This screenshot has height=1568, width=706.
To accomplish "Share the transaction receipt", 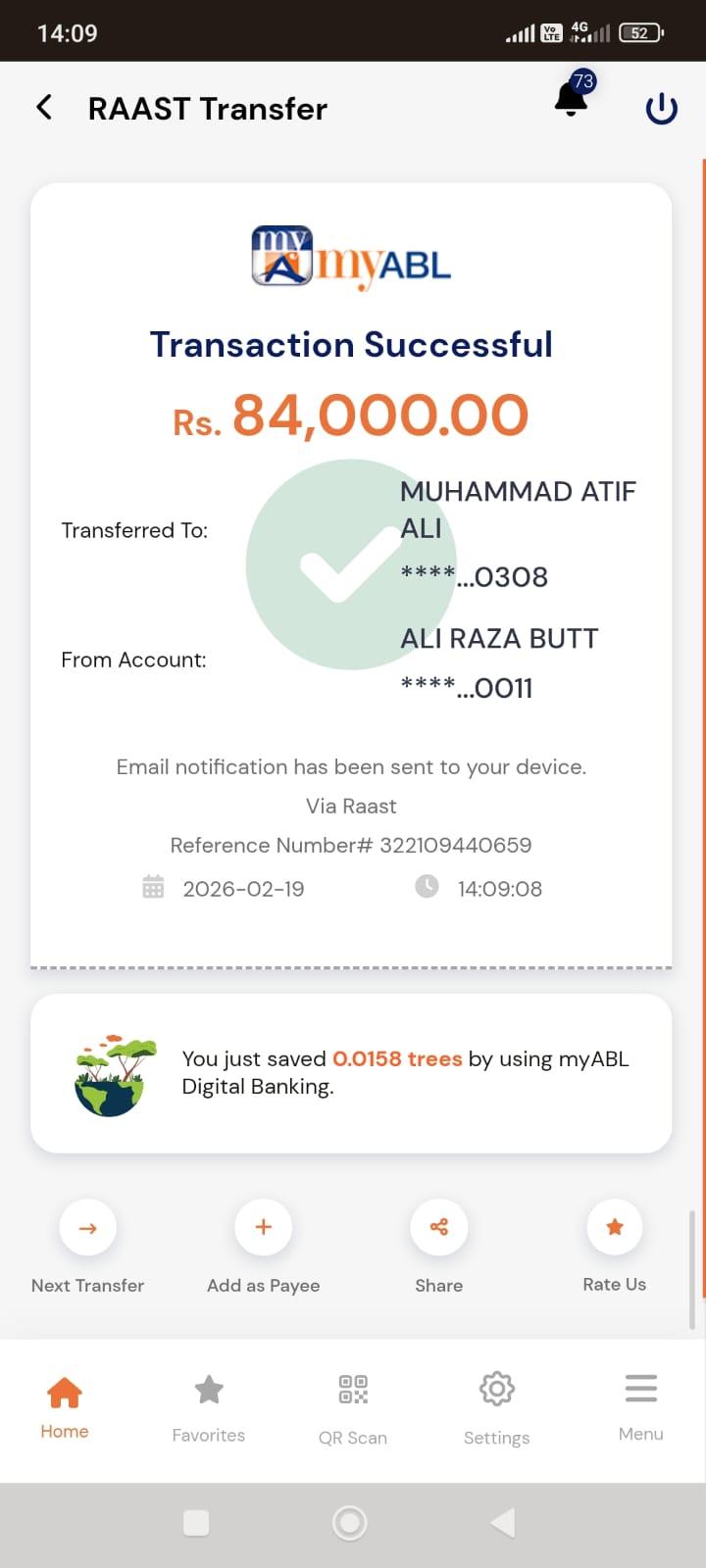I will [x=438, y=1228].
